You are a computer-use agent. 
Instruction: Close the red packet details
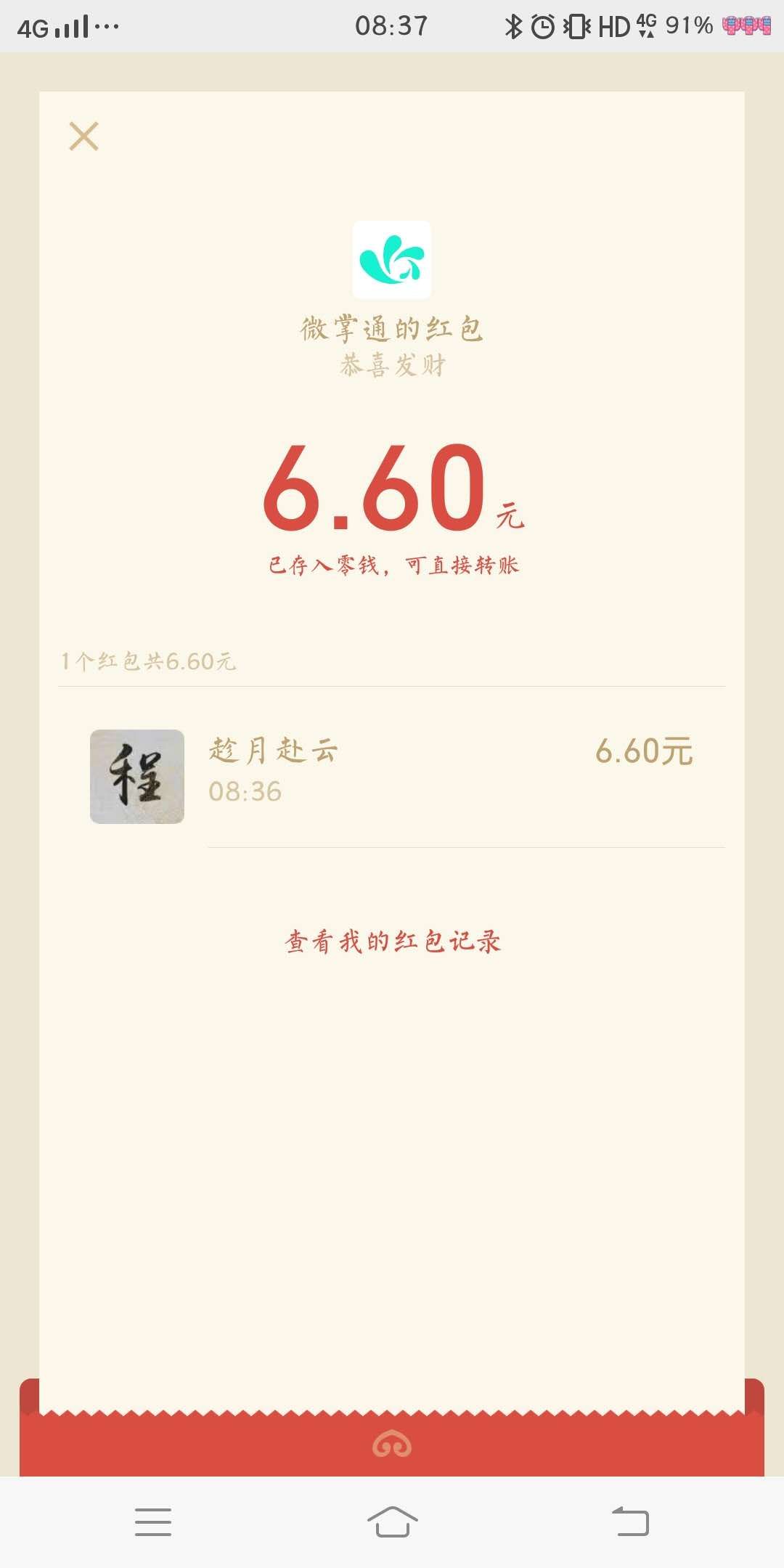pyautogui.click(x=83, y=136)
